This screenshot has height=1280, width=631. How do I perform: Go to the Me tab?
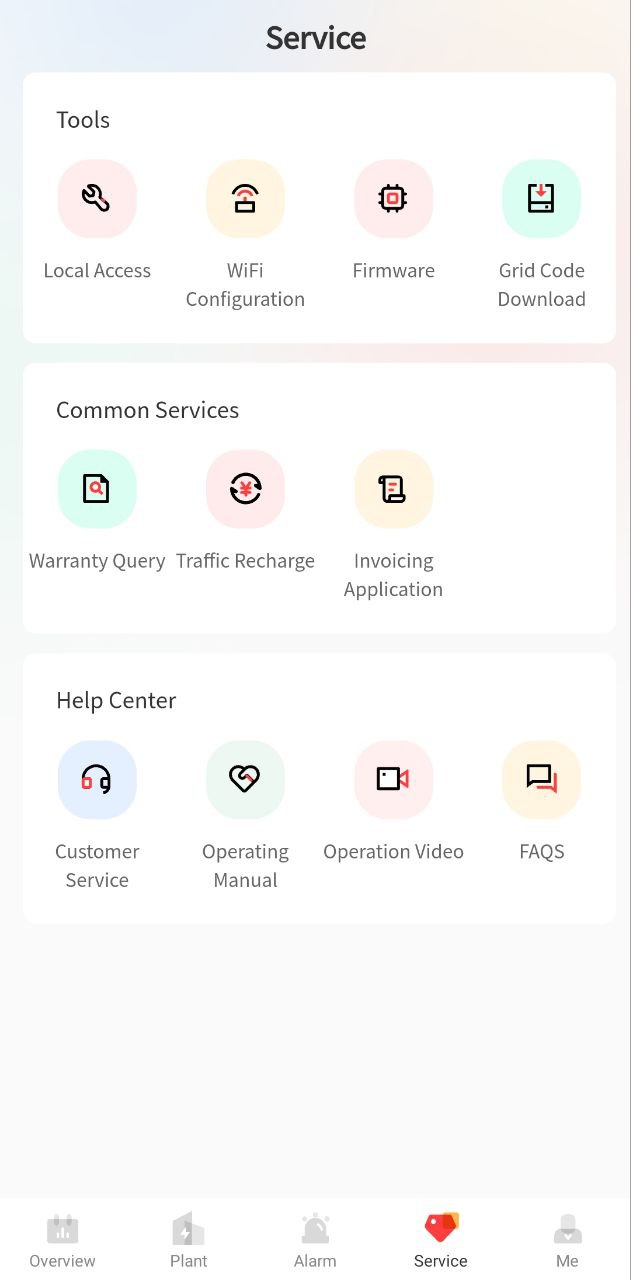pyautogui.click(x=567, y=1240)
